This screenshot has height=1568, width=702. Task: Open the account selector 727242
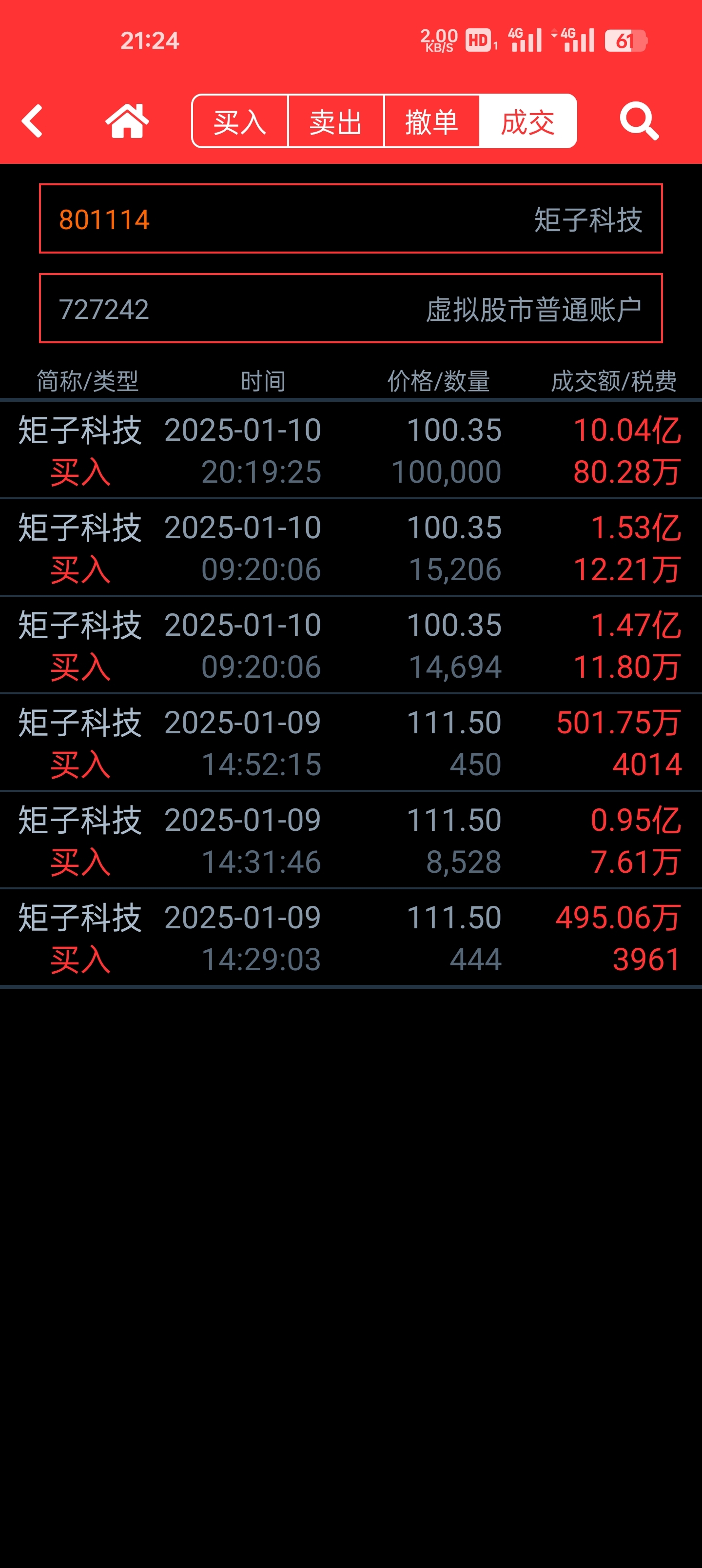351,308
